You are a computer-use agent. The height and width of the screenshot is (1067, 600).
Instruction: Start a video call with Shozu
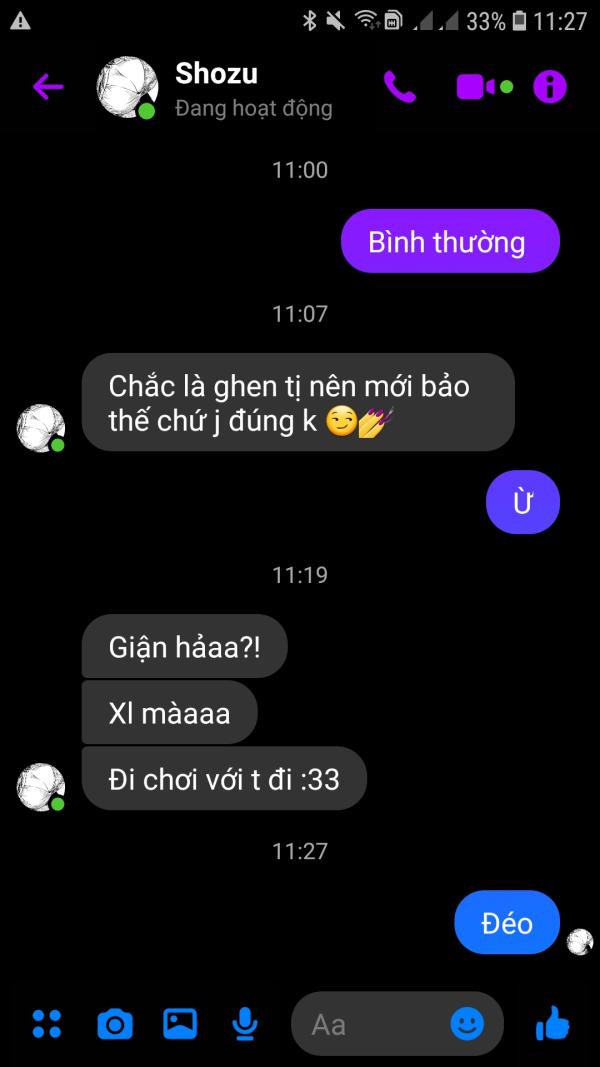pos(476,87)
